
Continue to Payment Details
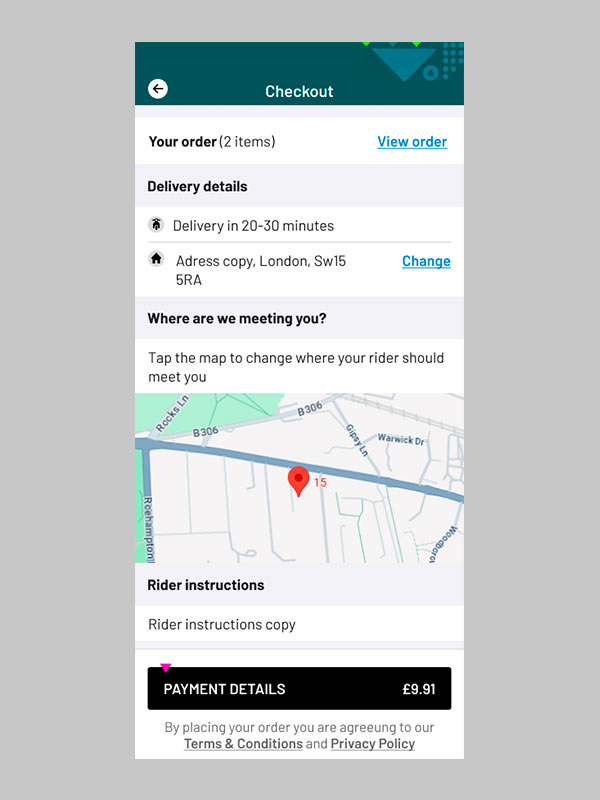click(299, 689)
